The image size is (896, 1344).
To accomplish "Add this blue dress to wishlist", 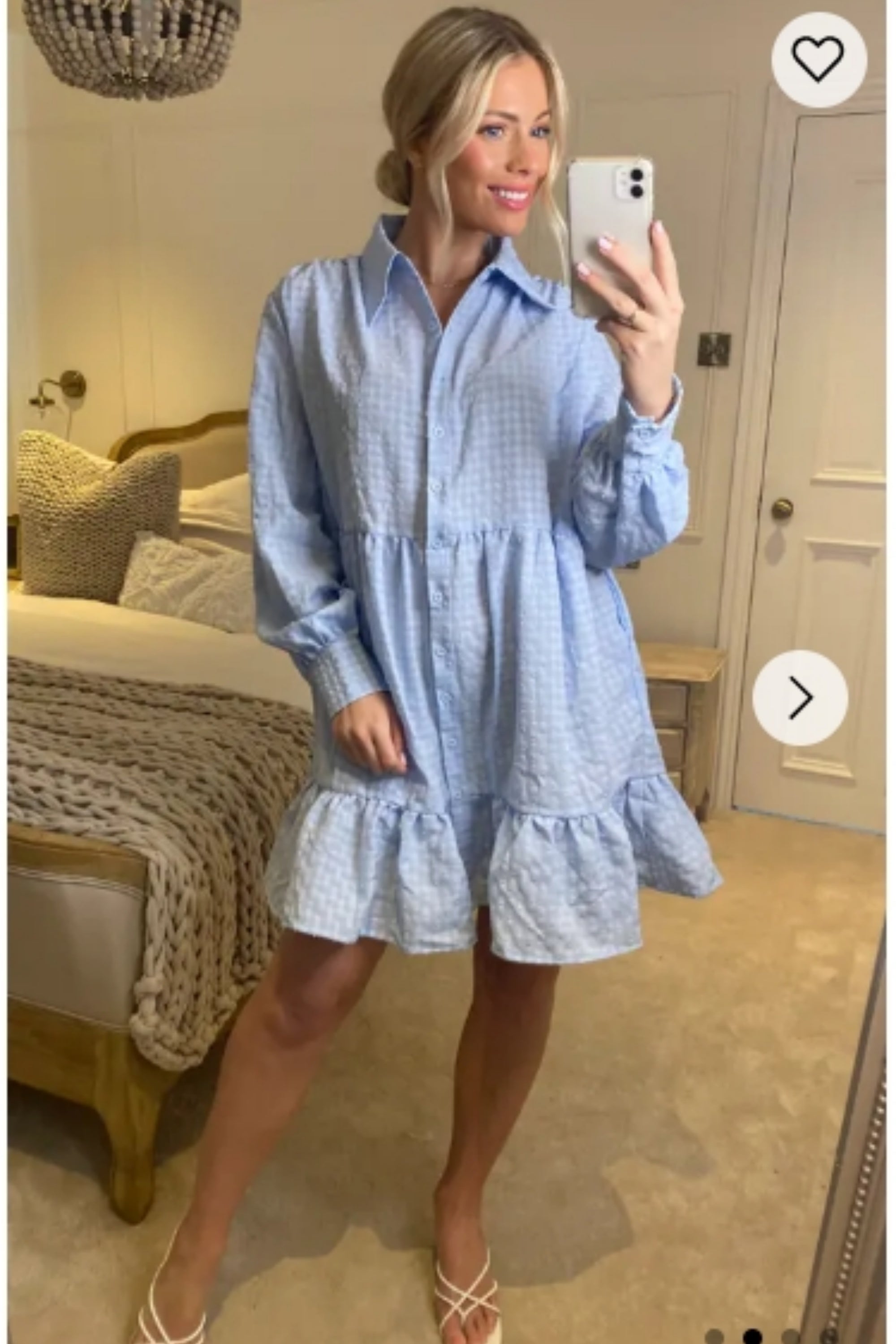I will (x=818, y=60).
